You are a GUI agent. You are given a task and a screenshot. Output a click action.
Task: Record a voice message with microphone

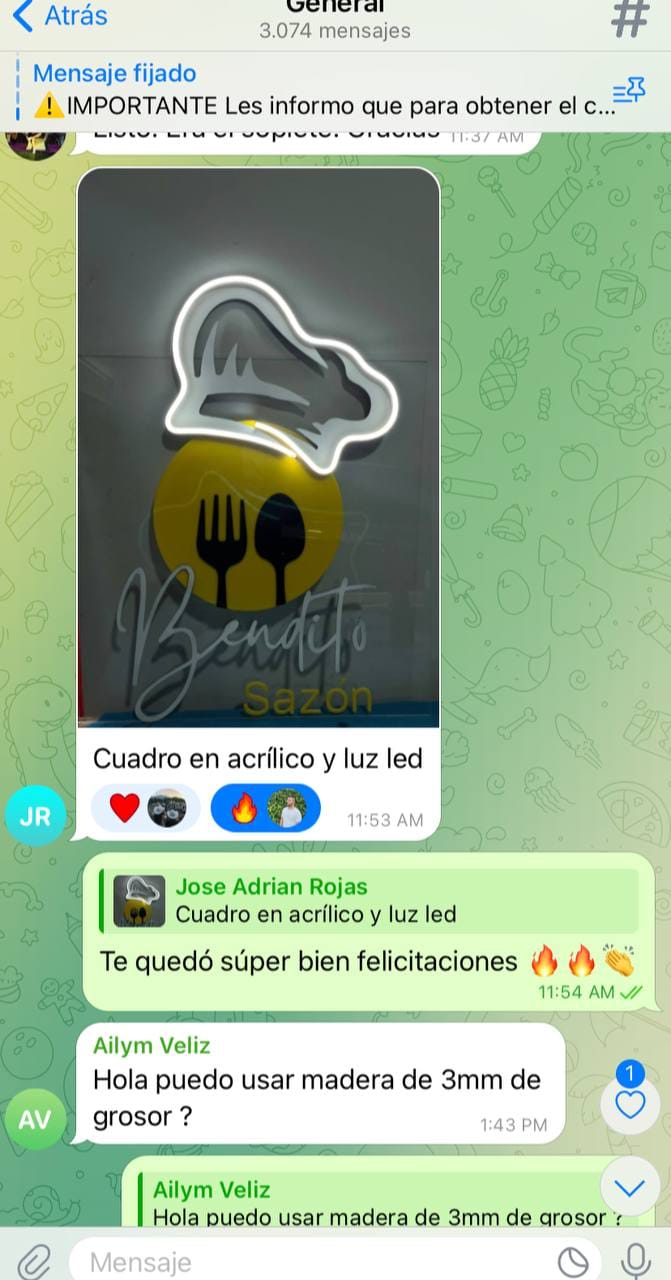coord(634,1260)
